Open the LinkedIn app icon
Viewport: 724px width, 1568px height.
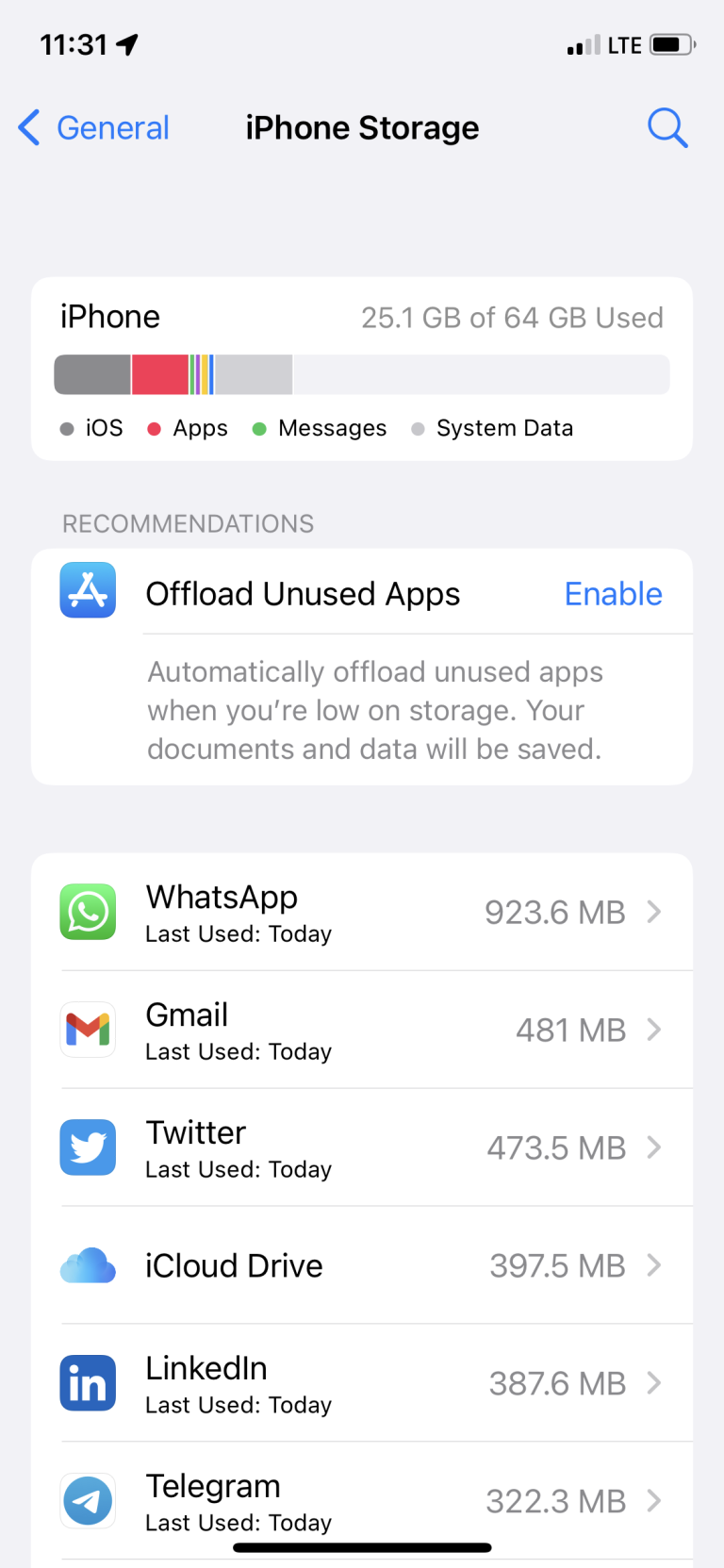[87, 1382]
